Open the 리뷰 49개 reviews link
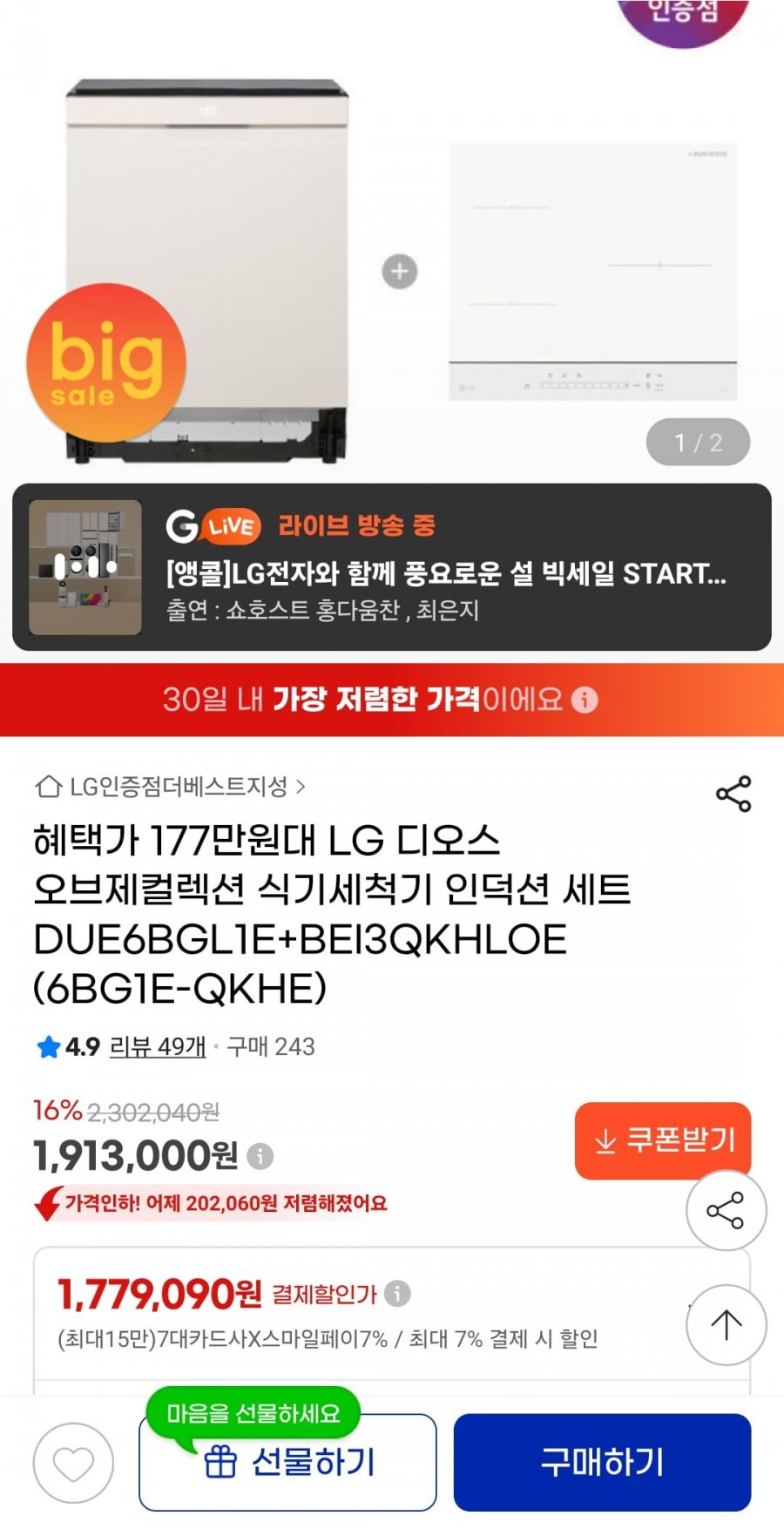Screen dimensions: 784x1529 (158, 1046)
